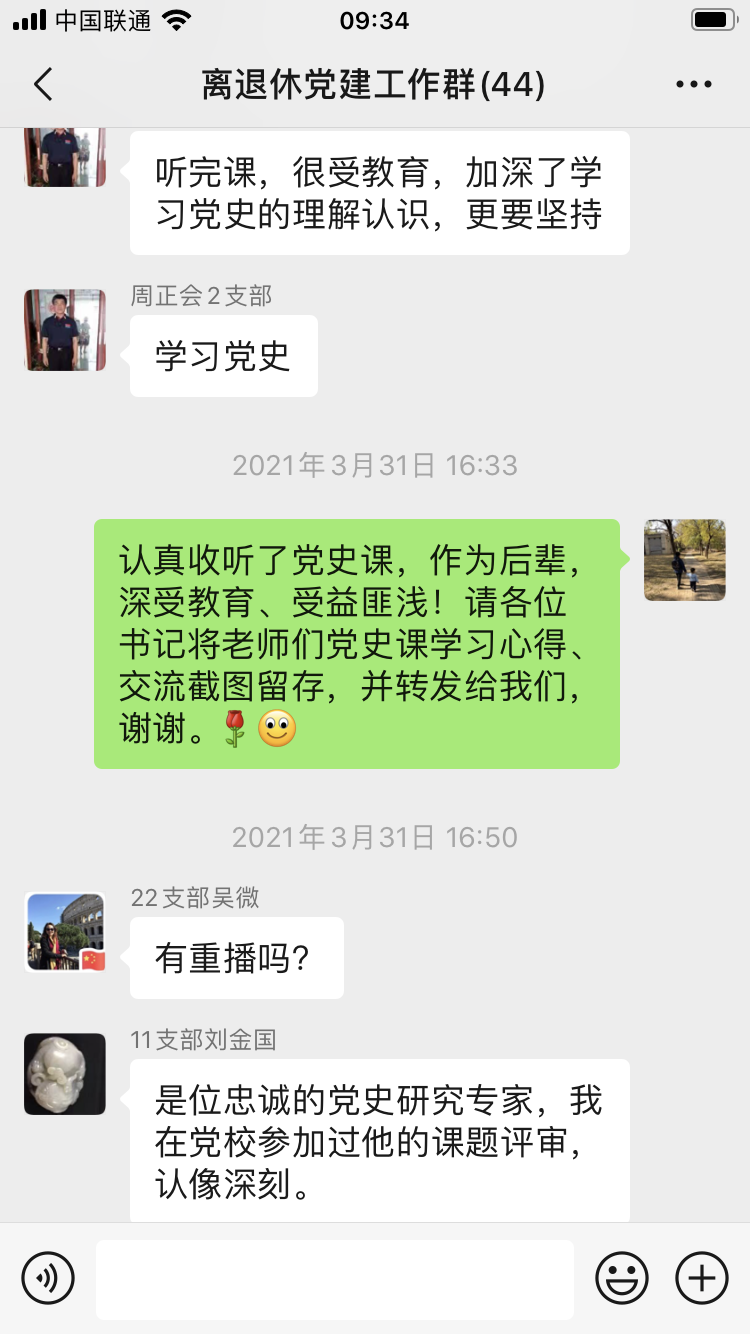The width and height of the screenshot is (750, 1334).
Task: Open 11支部刘金国's profile avatar
Action: (65, 1074)
